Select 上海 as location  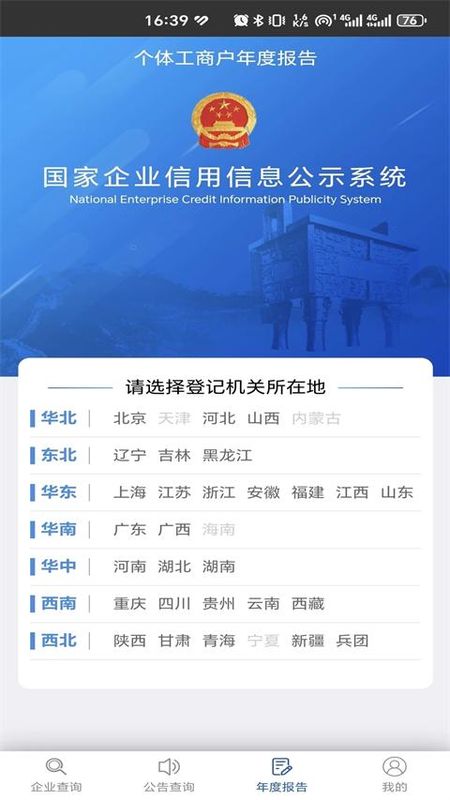click(130, 492)
